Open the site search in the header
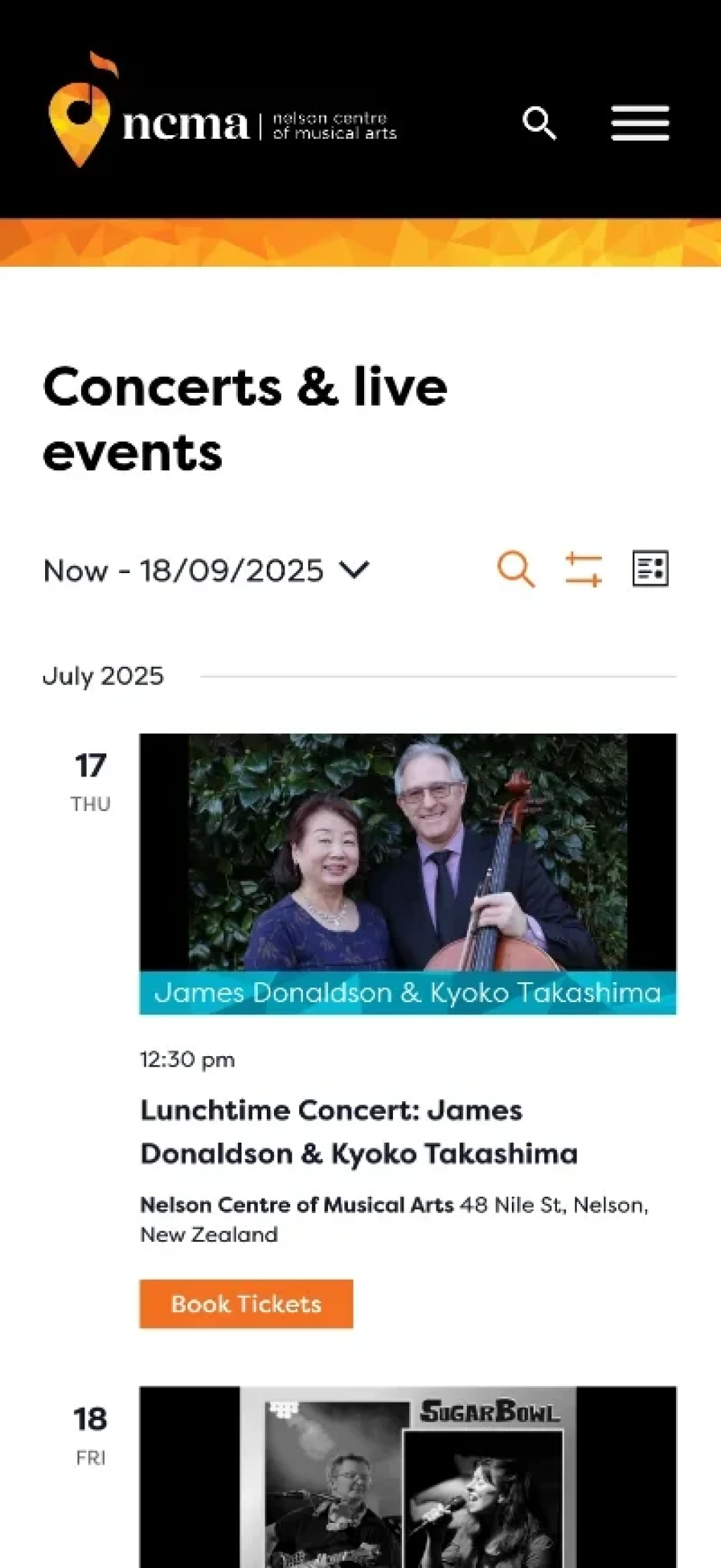721x1568 pixels. click(539, 124)
